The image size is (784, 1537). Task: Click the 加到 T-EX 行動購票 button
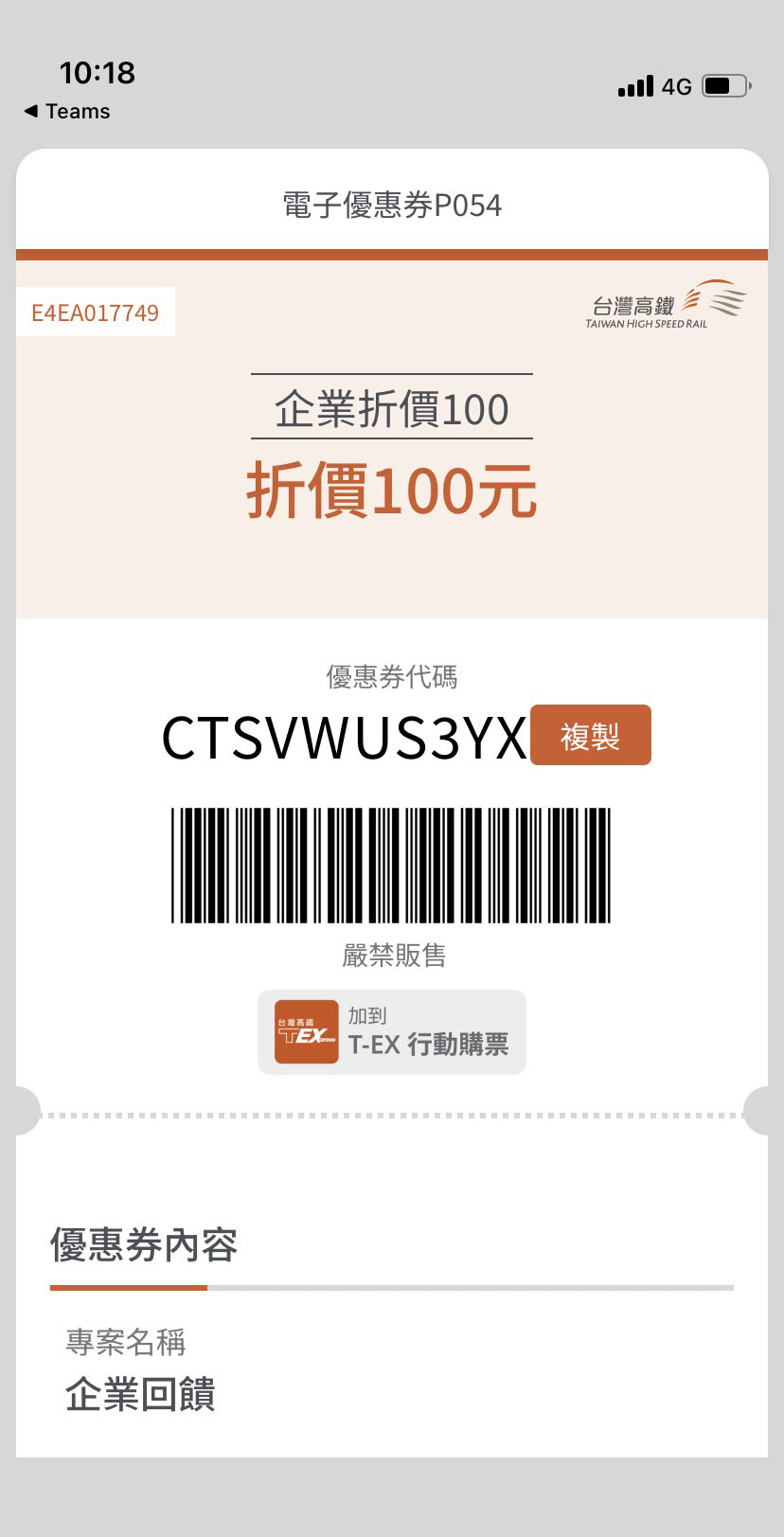392,1032
